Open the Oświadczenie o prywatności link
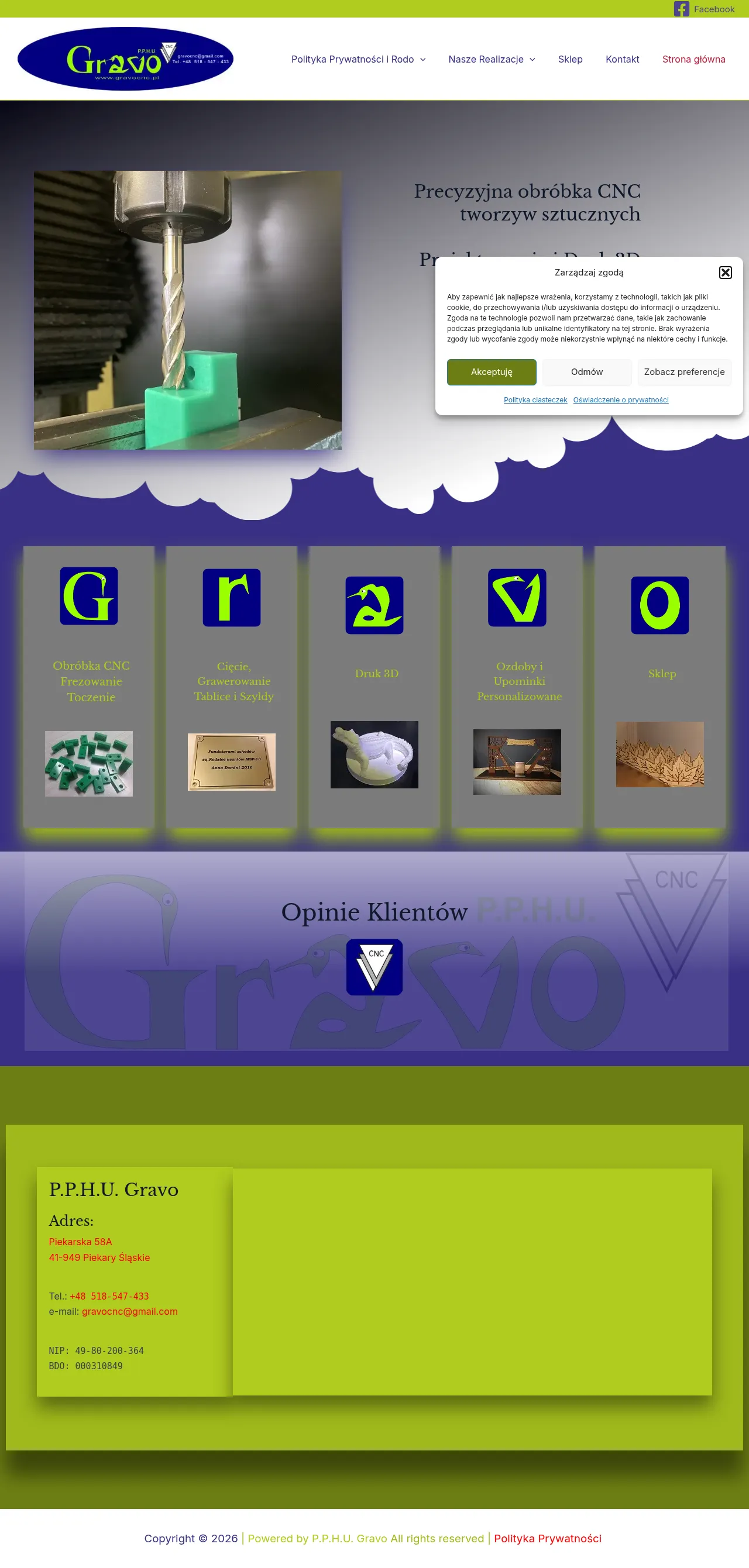 pos(620,400)
